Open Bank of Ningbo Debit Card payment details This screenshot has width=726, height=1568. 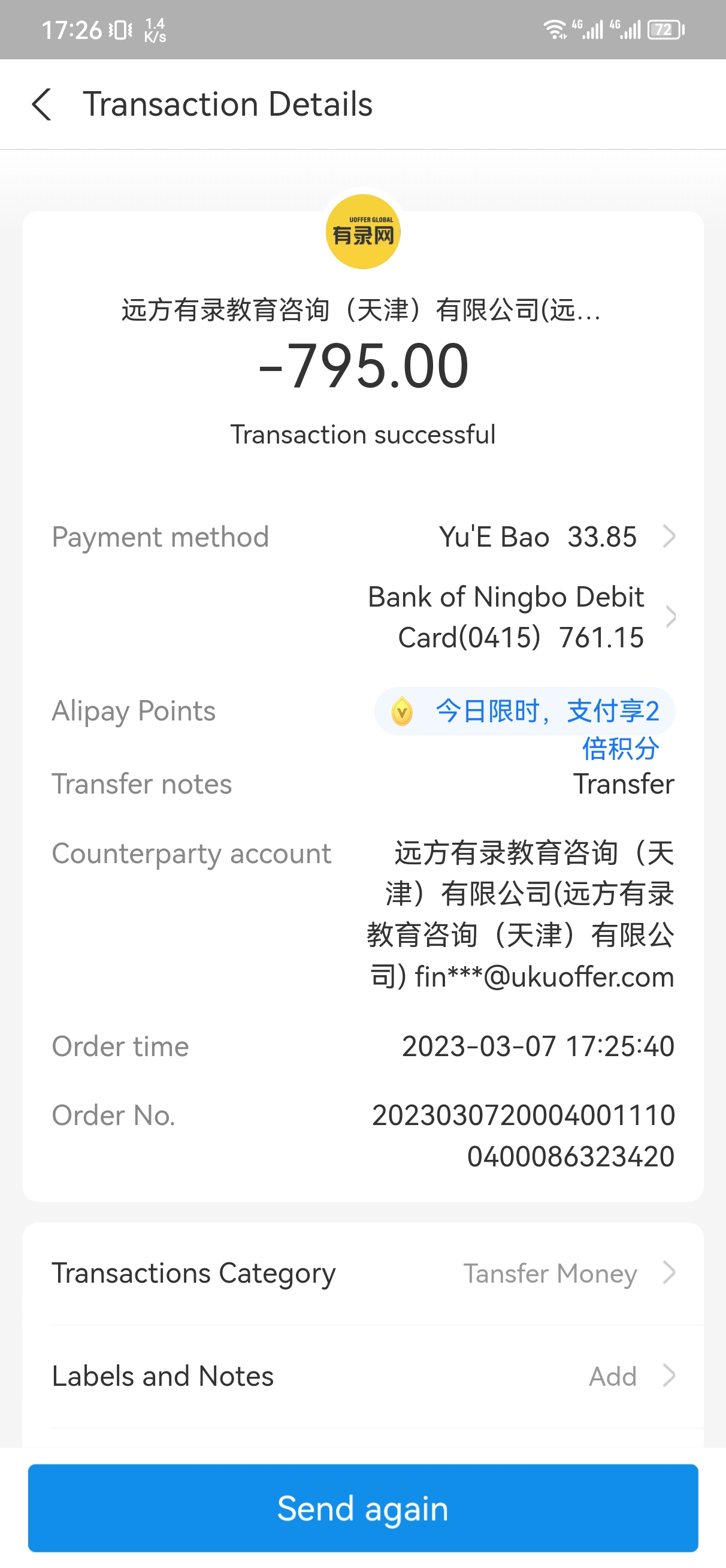(521, 617)
